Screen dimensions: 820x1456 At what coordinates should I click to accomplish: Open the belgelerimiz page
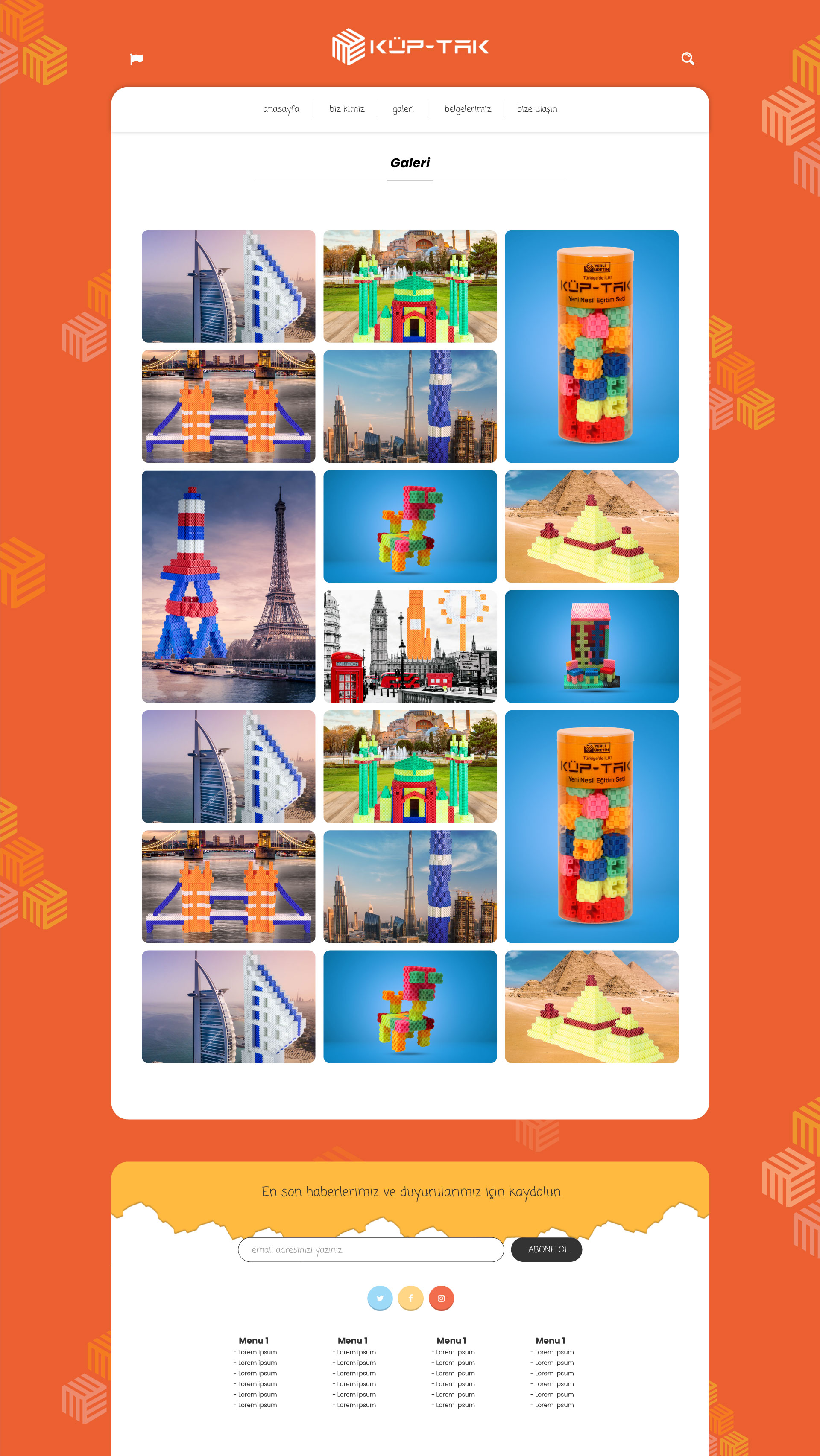pyautogui.click(x=467, y=109)
